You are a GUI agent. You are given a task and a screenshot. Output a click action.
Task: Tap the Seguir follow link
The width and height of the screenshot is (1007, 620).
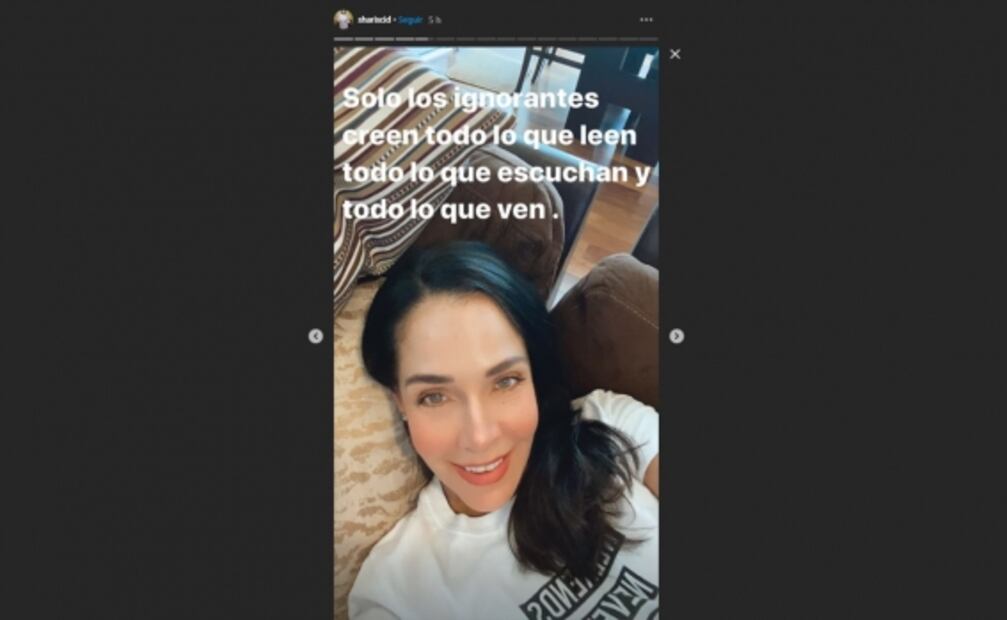(410, 20)
